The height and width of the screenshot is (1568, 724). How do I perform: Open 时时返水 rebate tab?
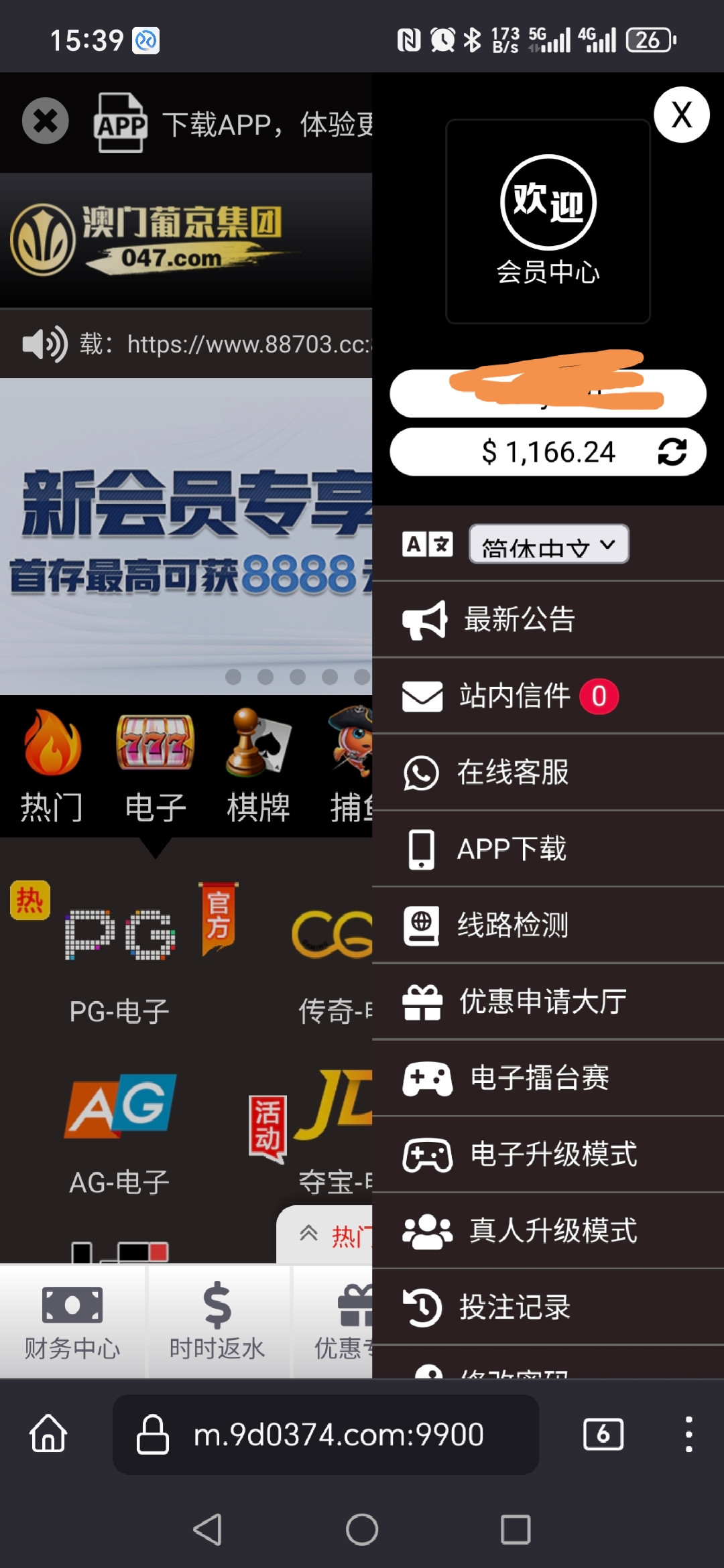tap(217, 1321)
